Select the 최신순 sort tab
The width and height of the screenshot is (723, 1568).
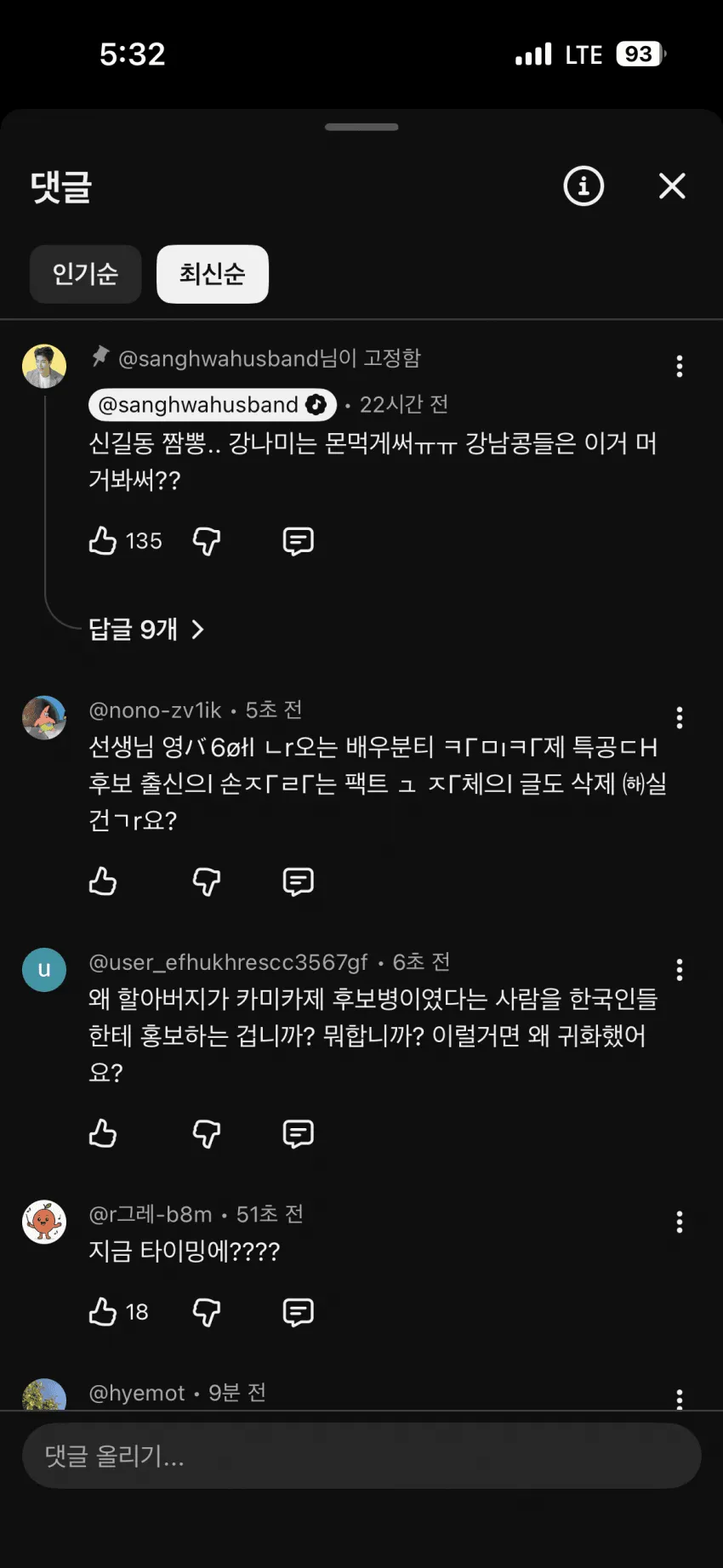coord(213,274)
